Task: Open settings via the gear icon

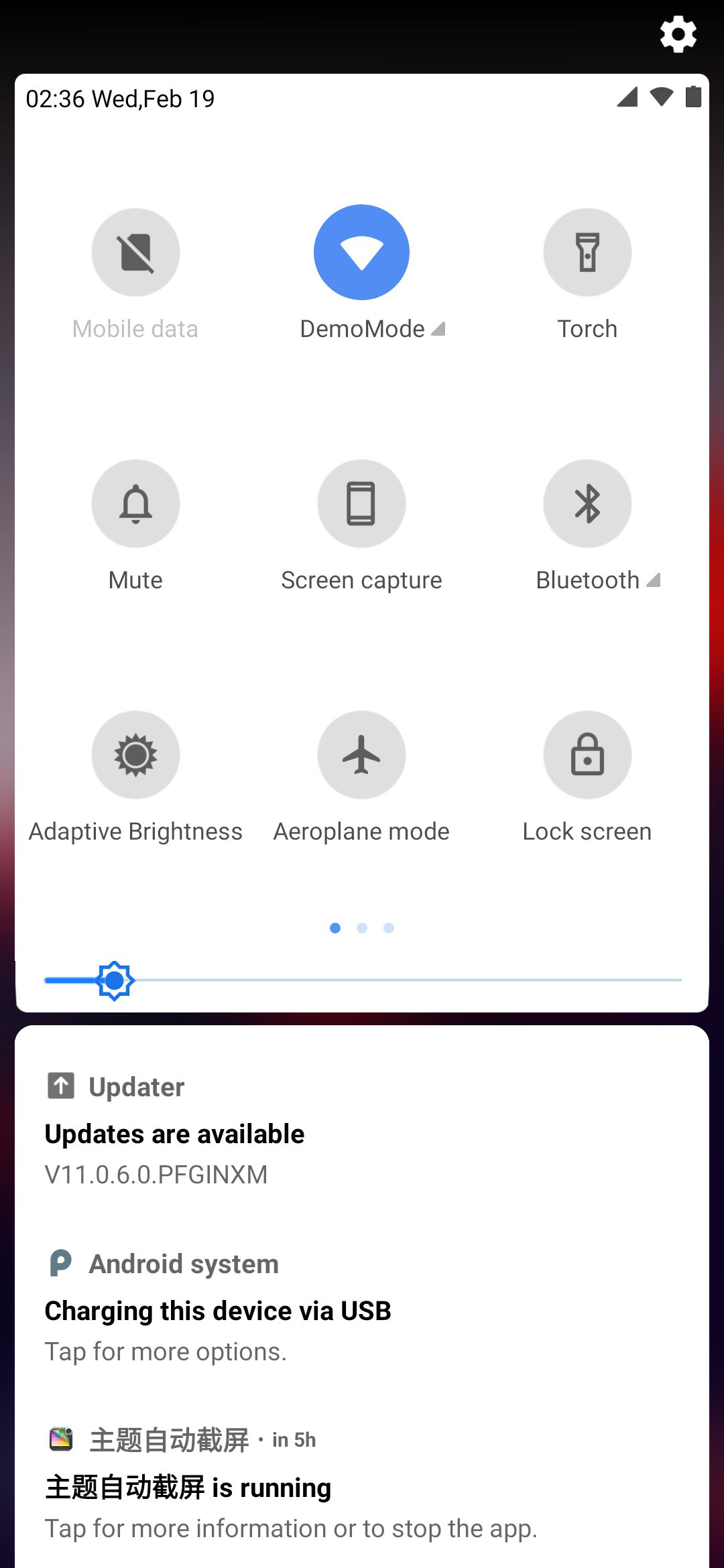Action: (678, 34)
